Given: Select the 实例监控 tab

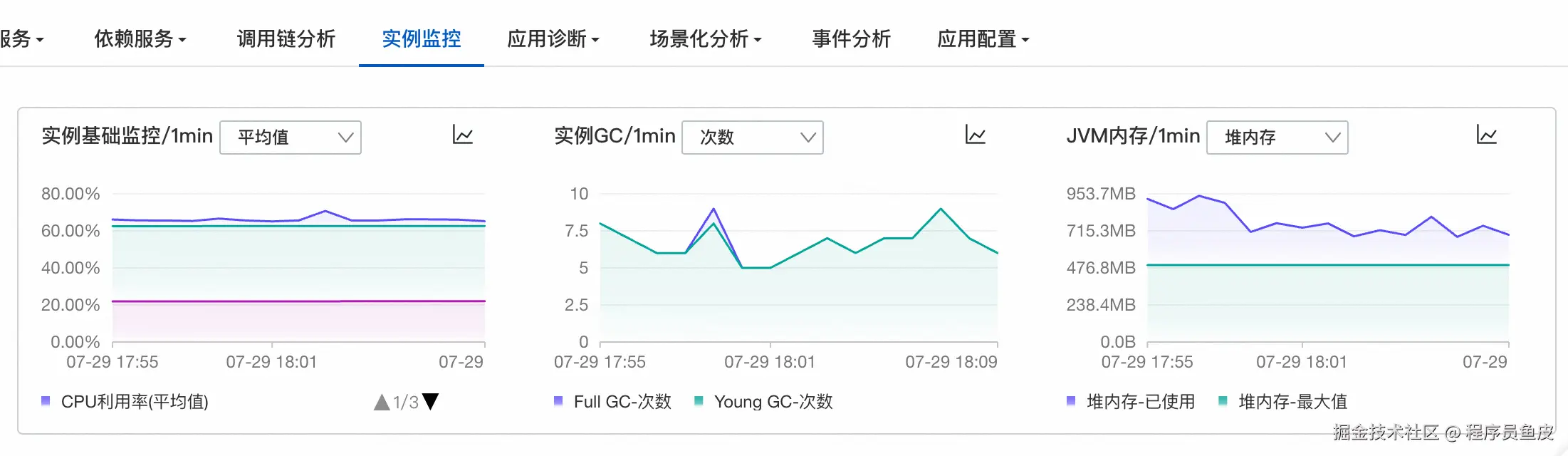Looking at the screenshot, I should (x=422, y=39).
